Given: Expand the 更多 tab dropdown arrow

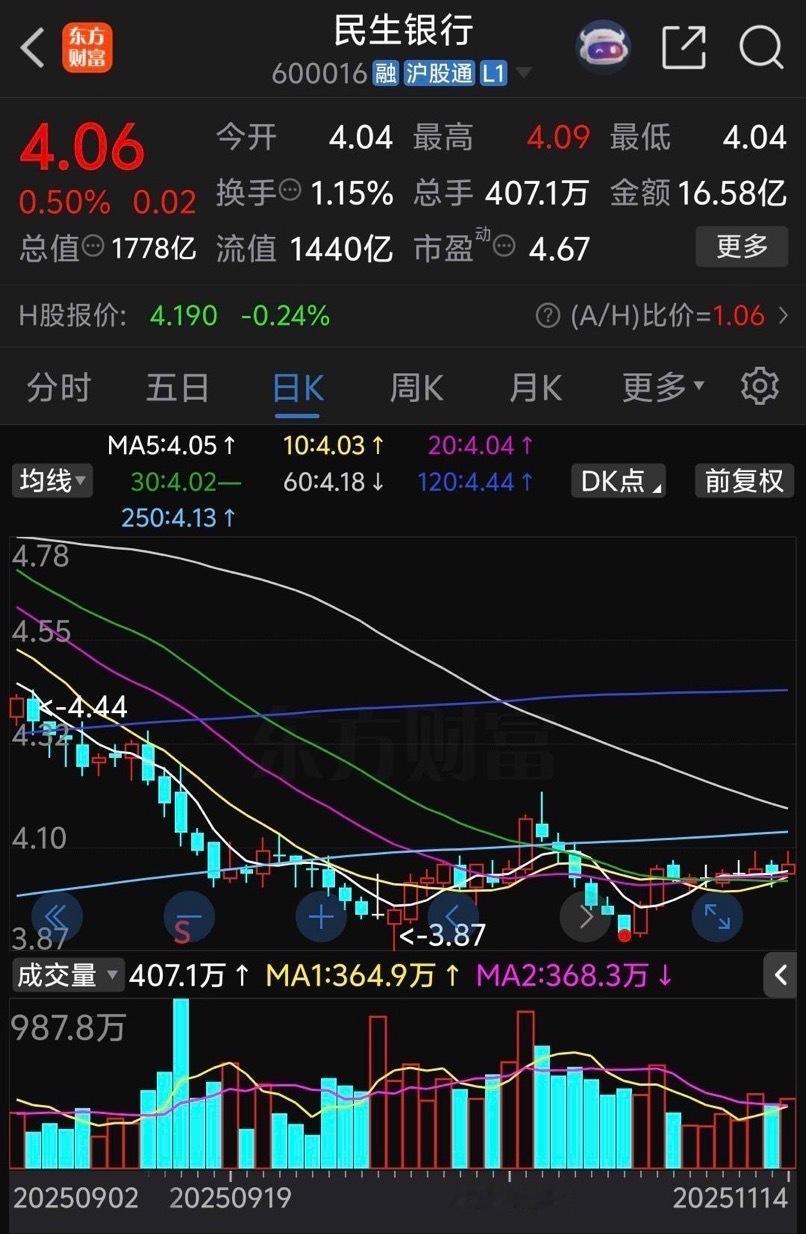Looking at the screenshot, I should click(701, 385).
